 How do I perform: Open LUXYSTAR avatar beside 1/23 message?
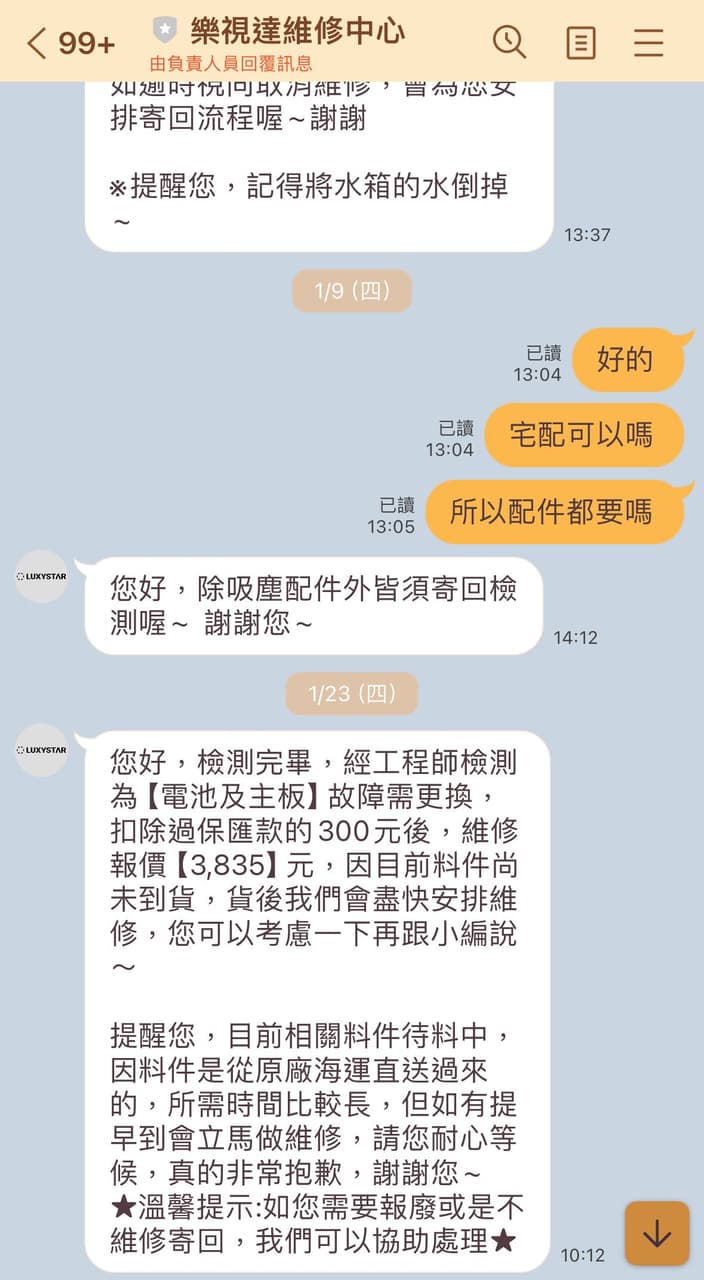click(42, 750)
